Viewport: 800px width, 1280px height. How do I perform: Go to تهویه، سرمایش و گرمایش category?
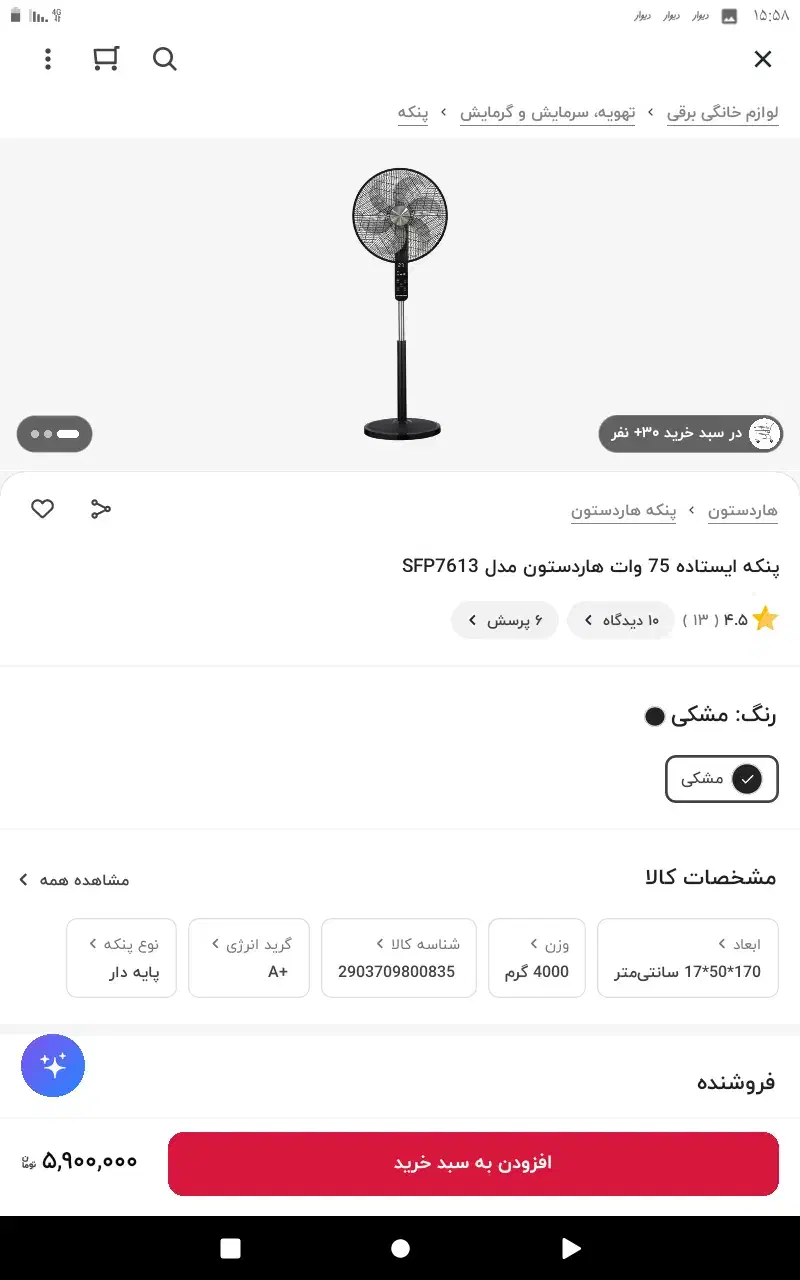pos(547,112)
